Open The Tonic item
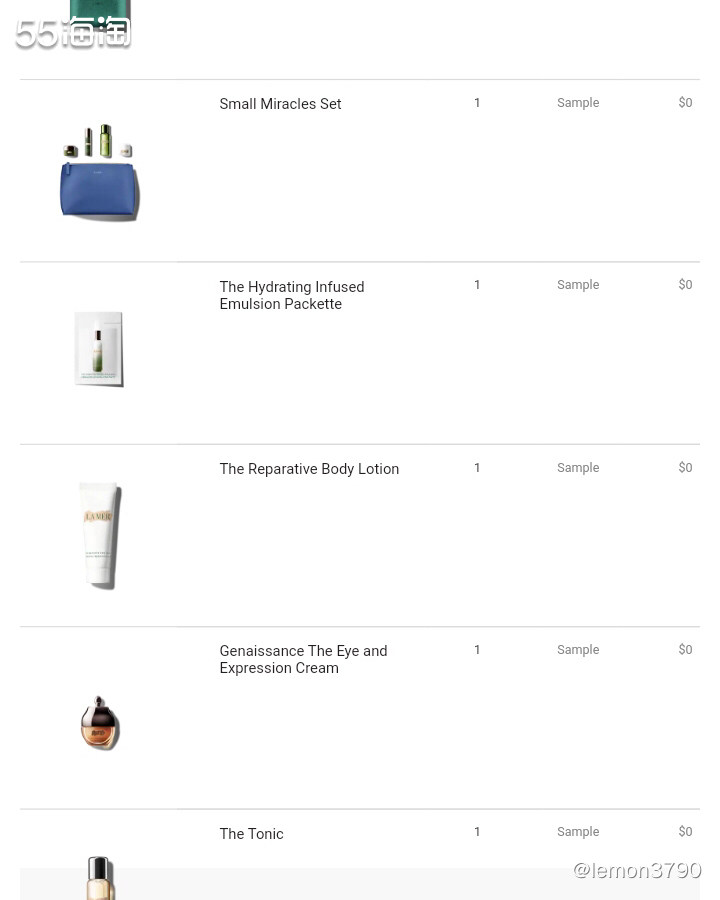This screenshot has height=900, width=720. point(251,834)
